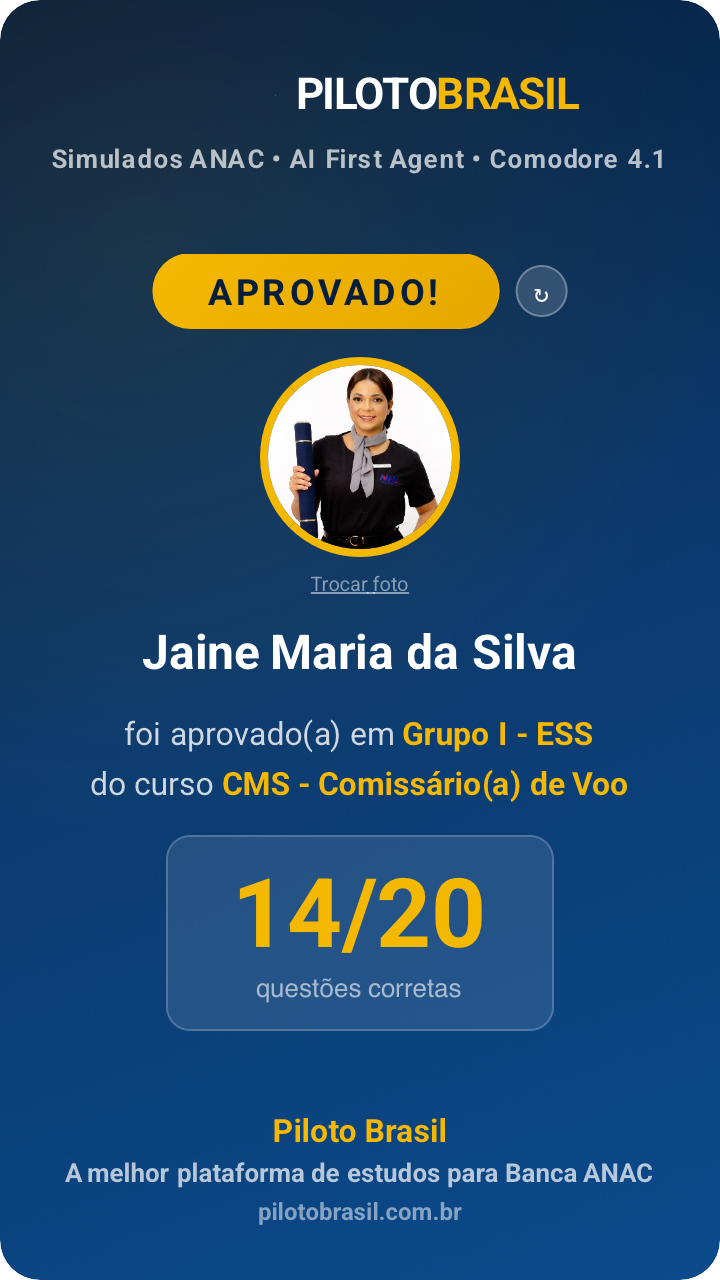Image resolution: width=720 pixels, height=1280 pixels.
Task: Click the circular refresh icon beside APROVADO
Action: [542, 291]
